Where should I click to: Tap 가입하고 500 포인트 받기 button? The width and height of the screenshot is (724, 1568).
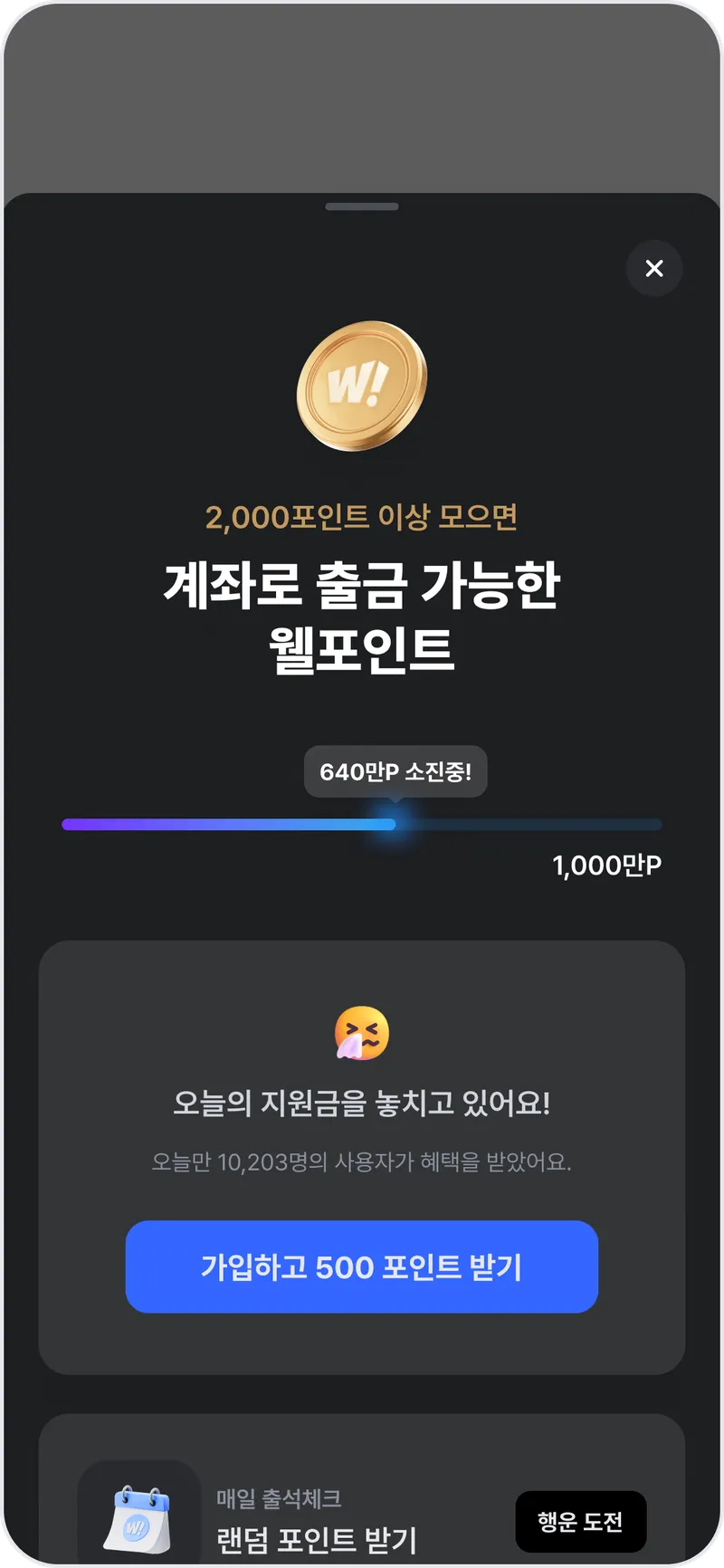click(362, 1267)
